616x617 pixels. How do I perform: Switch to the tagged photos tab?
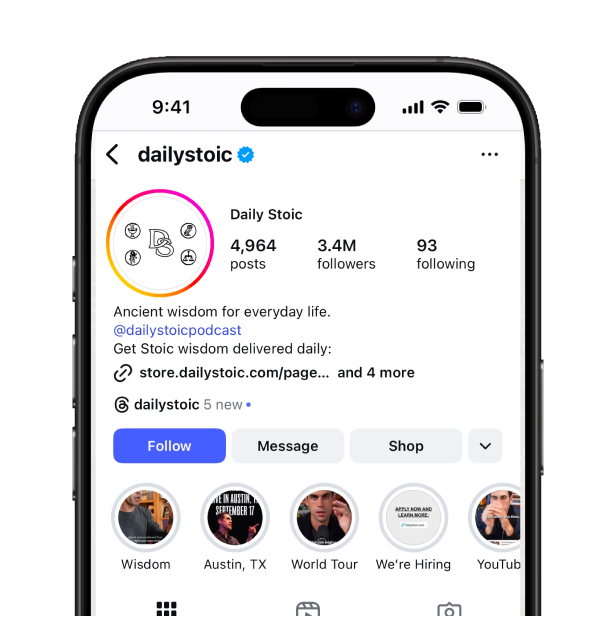coord(449,609)
